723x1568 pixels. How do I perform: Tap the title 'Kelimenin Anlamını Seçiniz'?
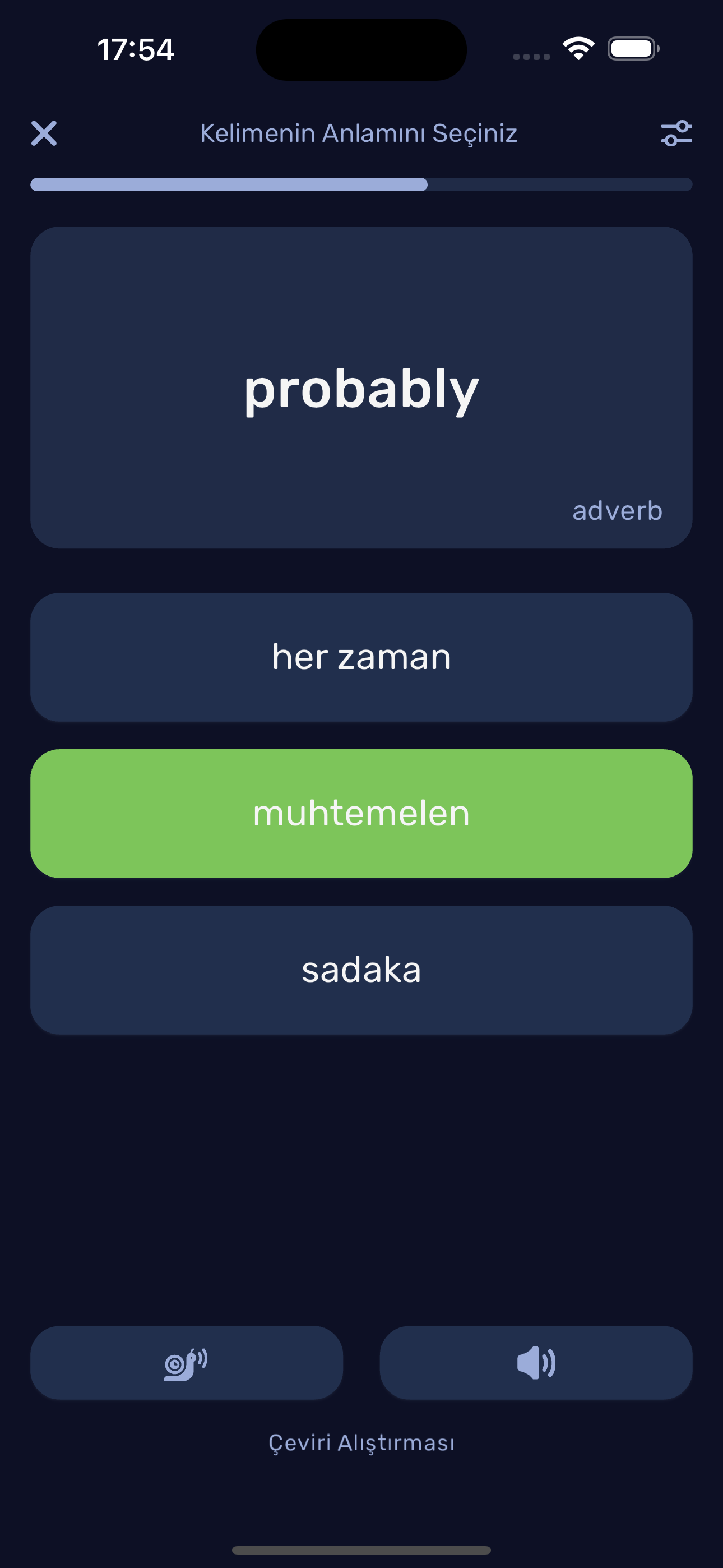(x=359, y=134)
